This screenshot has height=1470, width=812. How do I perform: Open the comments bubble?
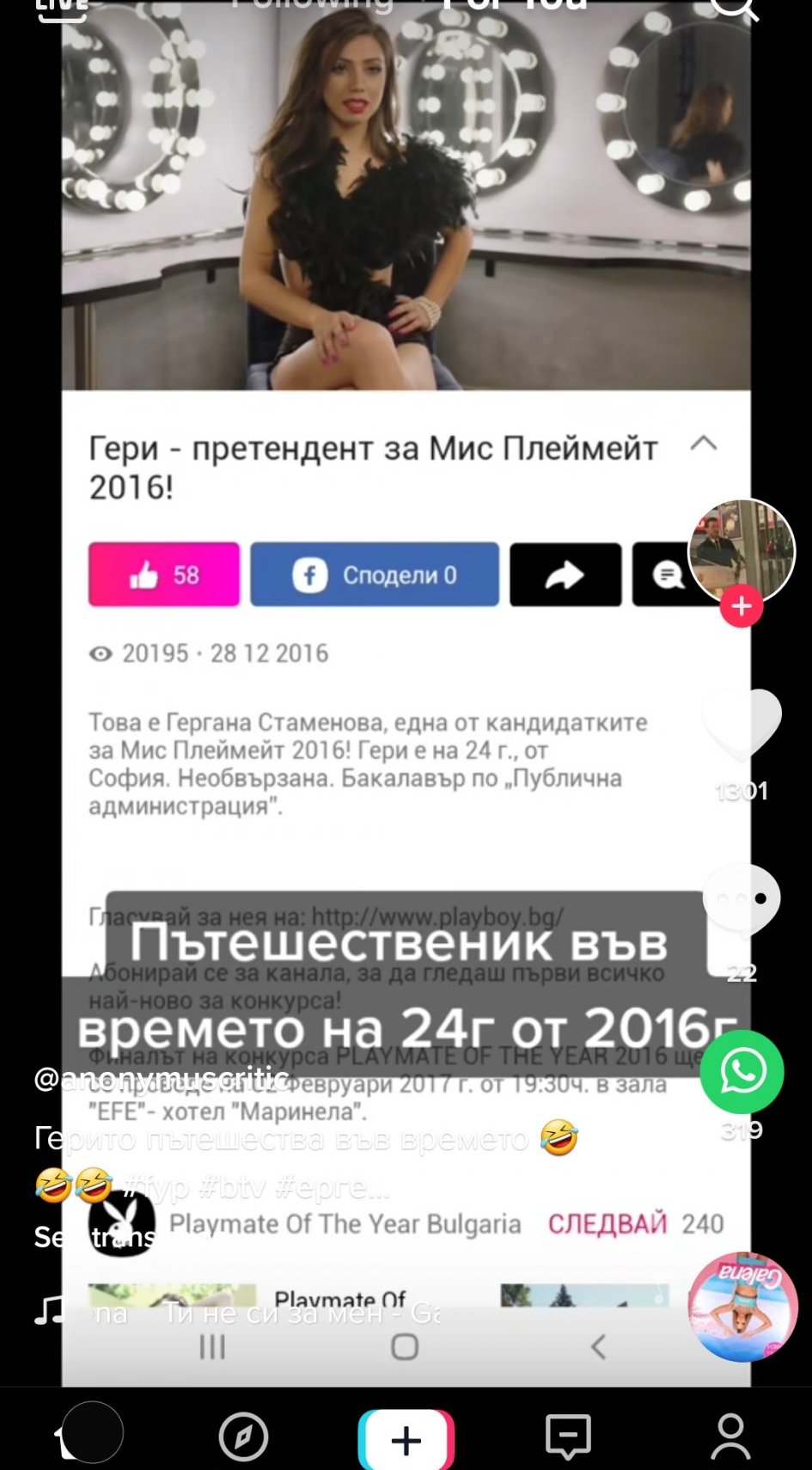[x=742, y=899]
